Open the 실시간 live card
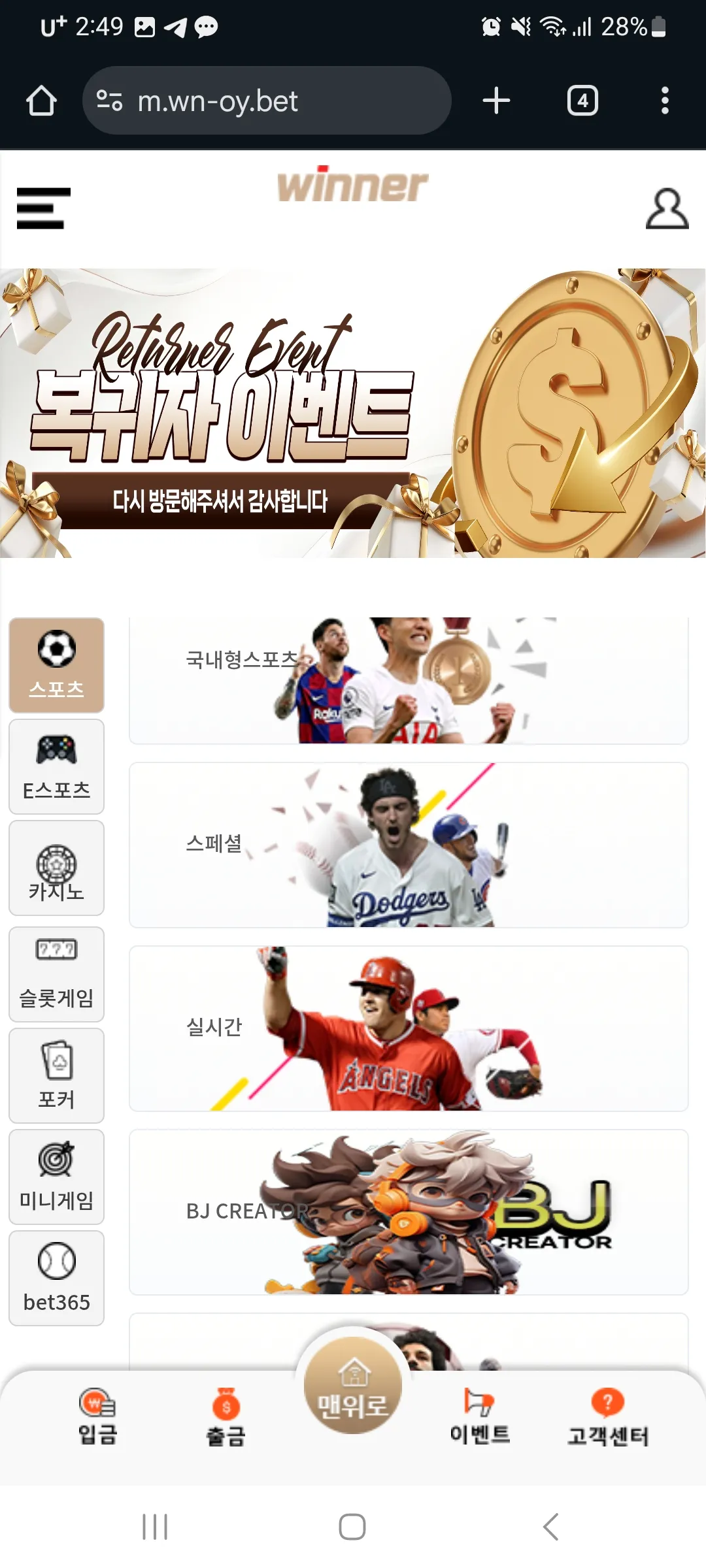This screenshot has width=706, height=1568. coord(409,1028)
